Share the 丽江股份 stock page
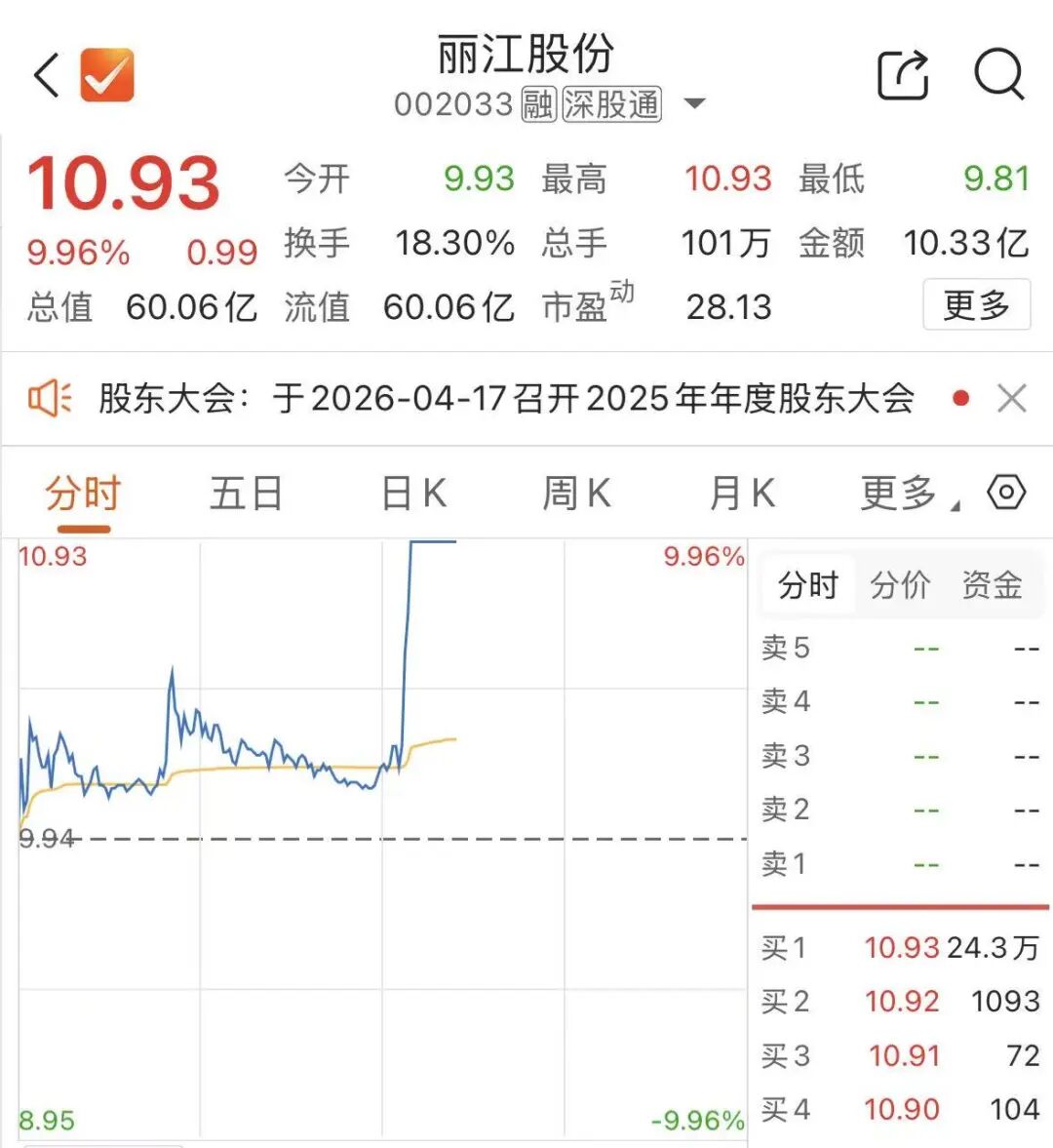 pos(902,75)
